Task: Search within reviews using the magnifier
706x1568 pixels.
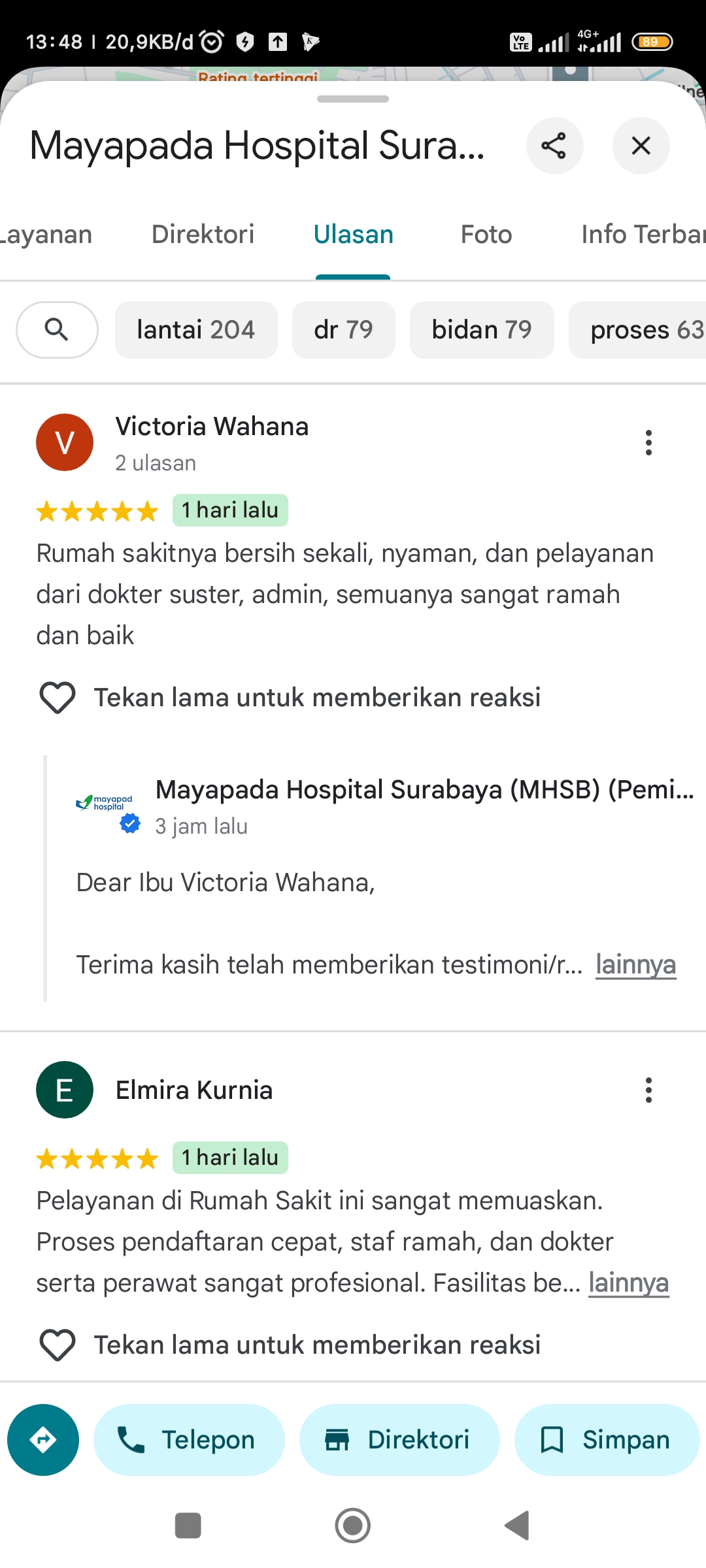Action: tap(57, 330)
